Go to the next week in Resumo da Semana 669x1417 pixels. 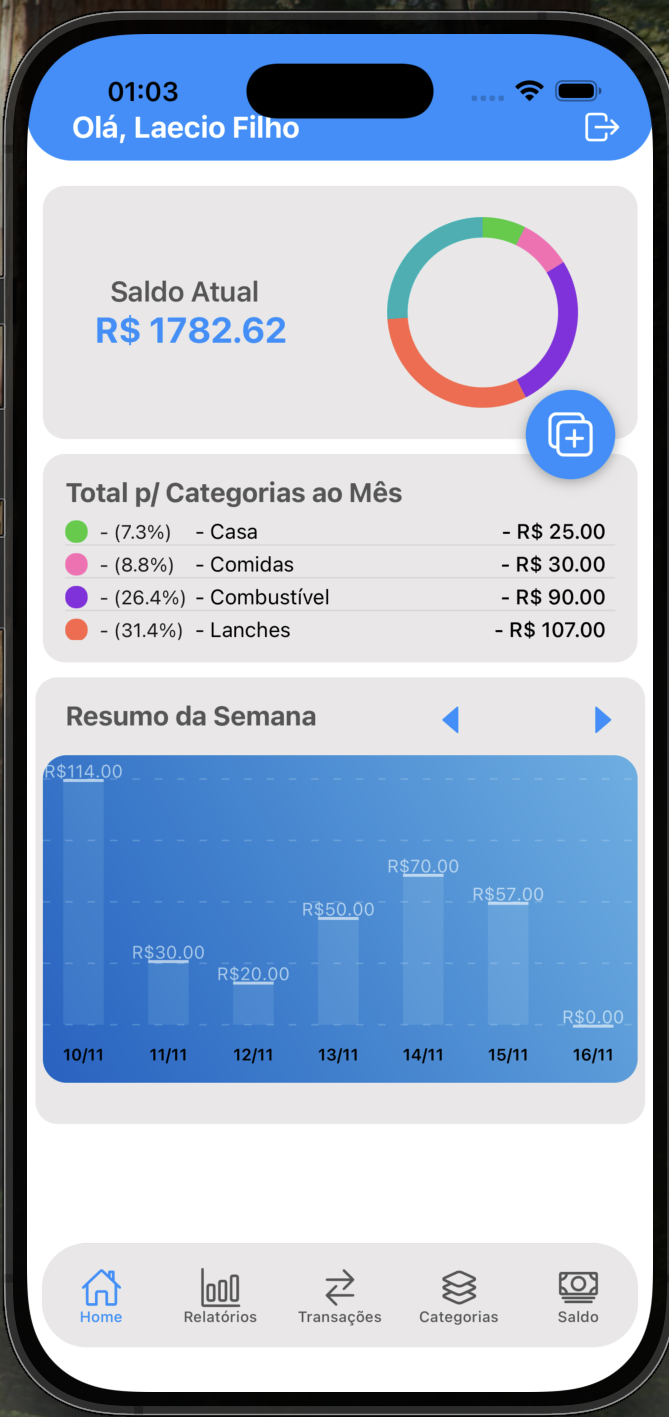[x=602, y=719]
